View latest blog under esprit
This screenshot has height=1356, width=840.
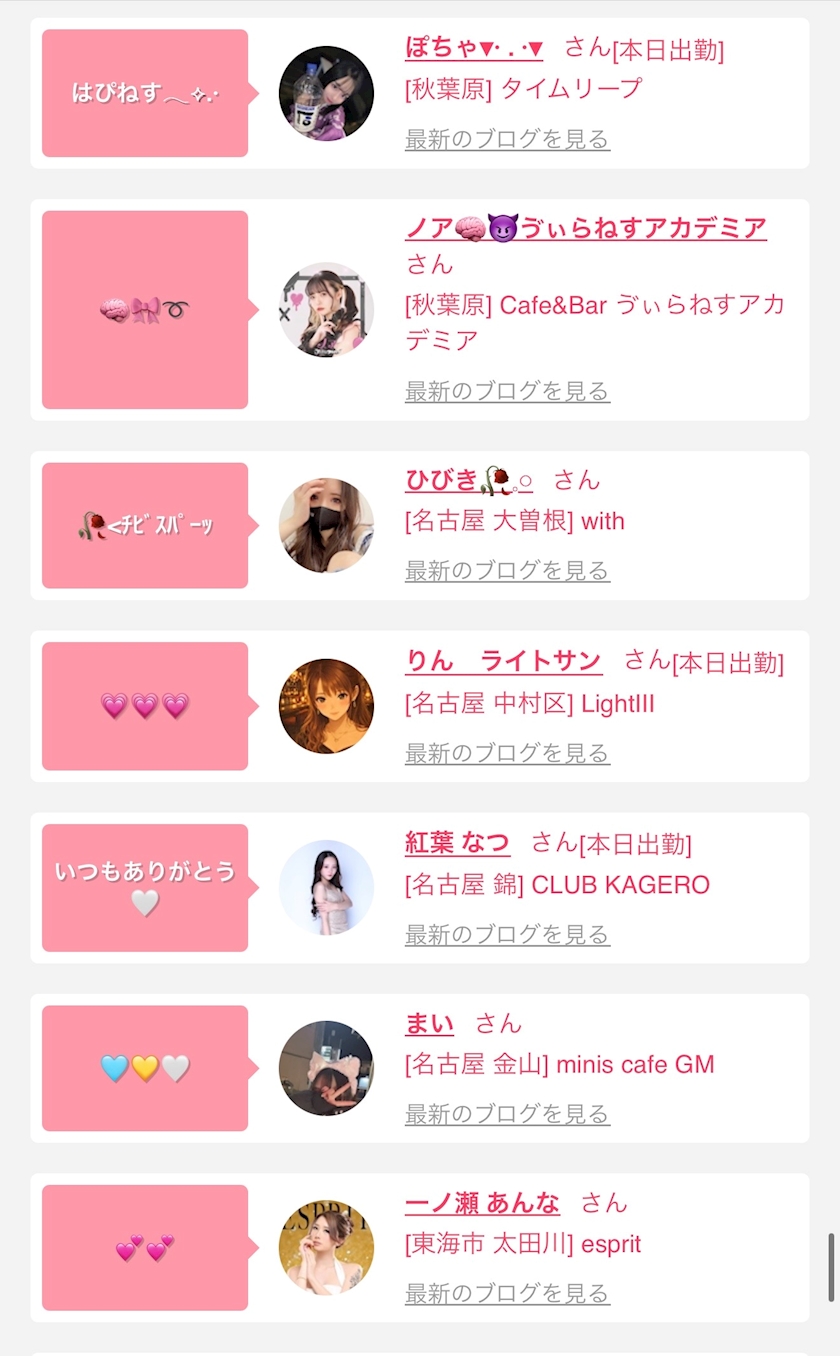tap(507, 1294)
